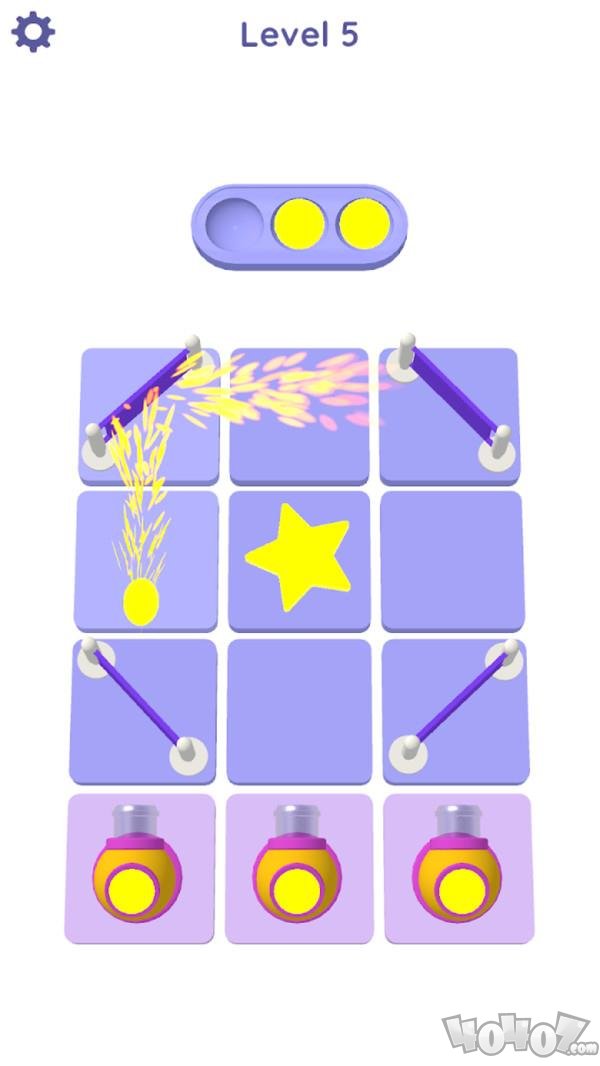Fire the middle cannon
This screenshot has height=1066, width=600.
297,872
